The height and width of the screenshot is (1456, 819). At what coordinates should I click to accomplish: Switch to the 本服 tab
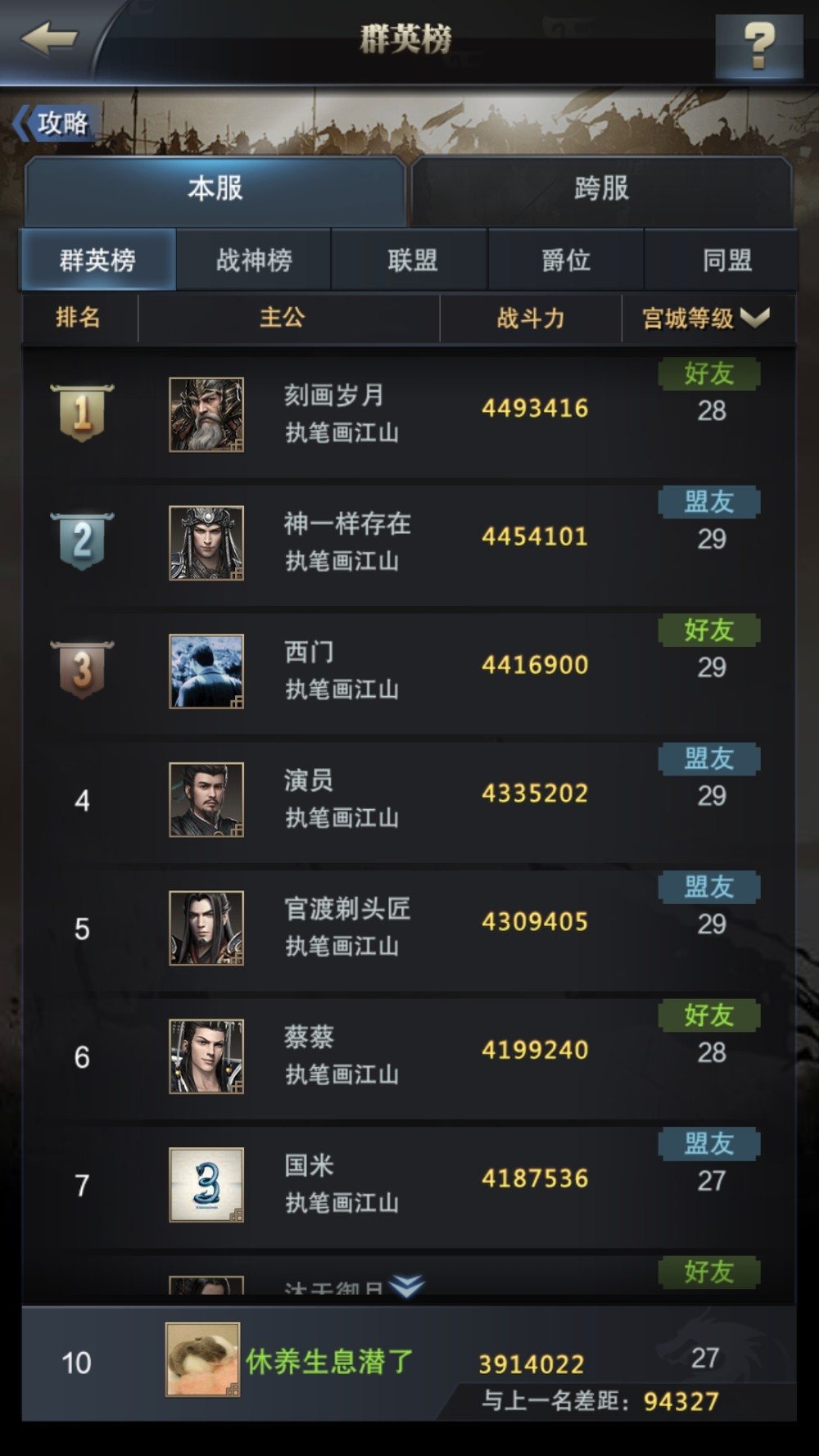pyautogui.click(x=215, y=189)
